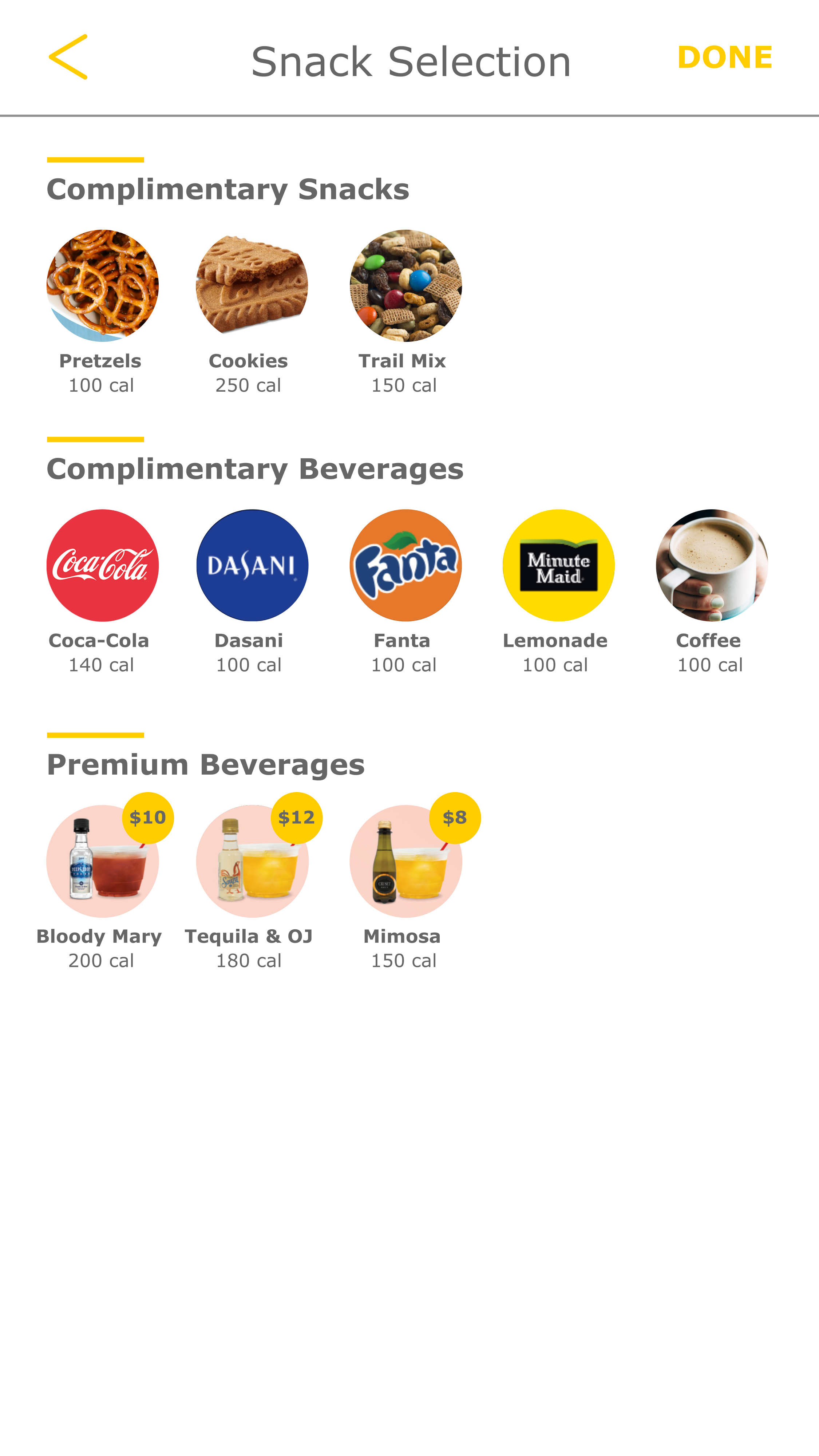Pick the $8 Mimosa
Viewport: 819px width, 1456px height.
405,861
